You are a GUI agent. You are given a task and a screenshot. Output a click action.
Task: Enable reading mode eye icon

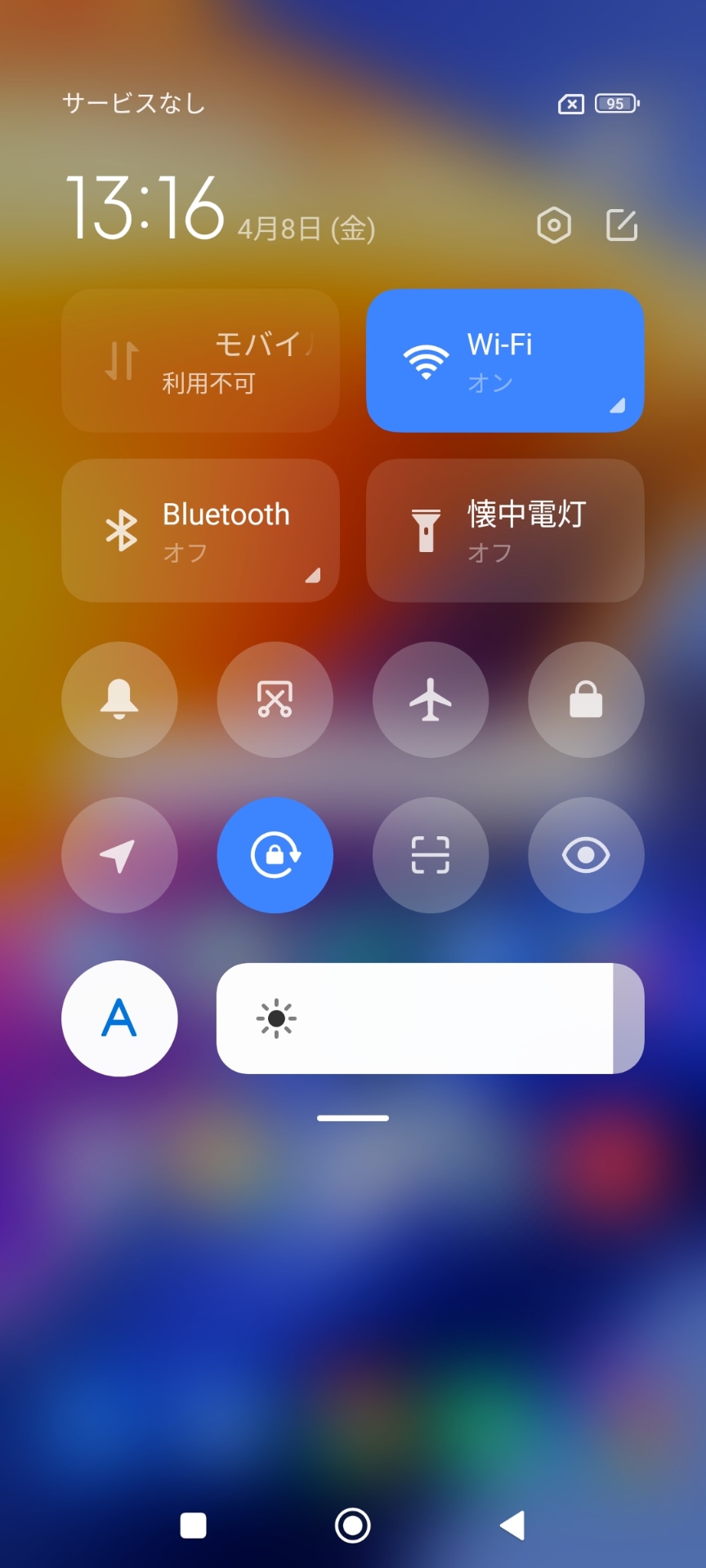586,855
